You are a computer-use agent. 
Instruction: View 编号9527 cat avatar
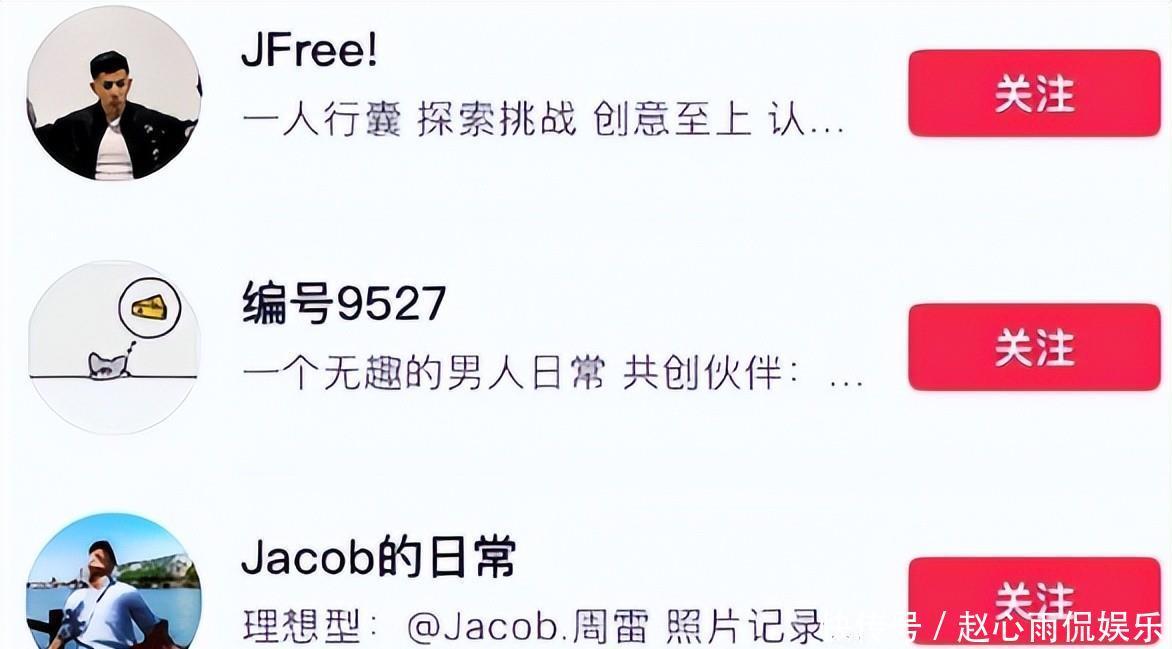point(113,346)
